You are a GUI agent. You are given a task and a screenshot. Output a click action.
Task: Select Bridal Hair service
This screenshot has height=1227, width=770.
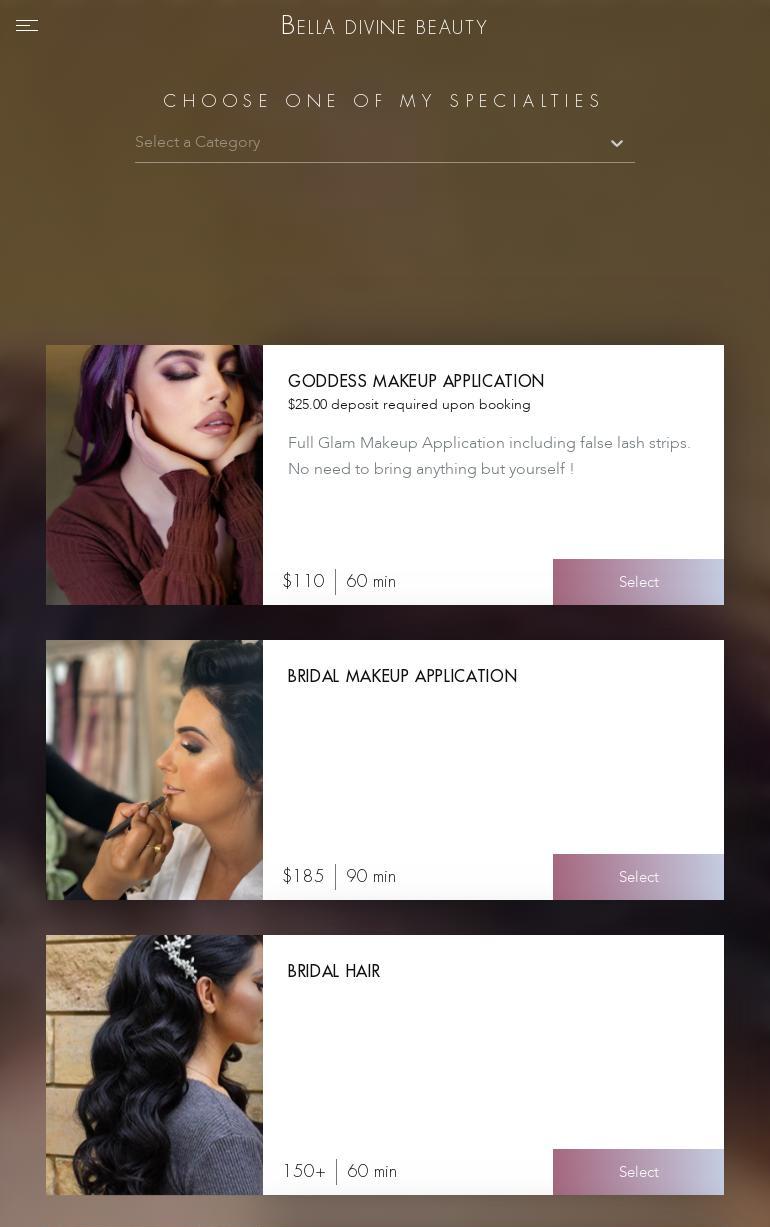[x=638, y=1172]
